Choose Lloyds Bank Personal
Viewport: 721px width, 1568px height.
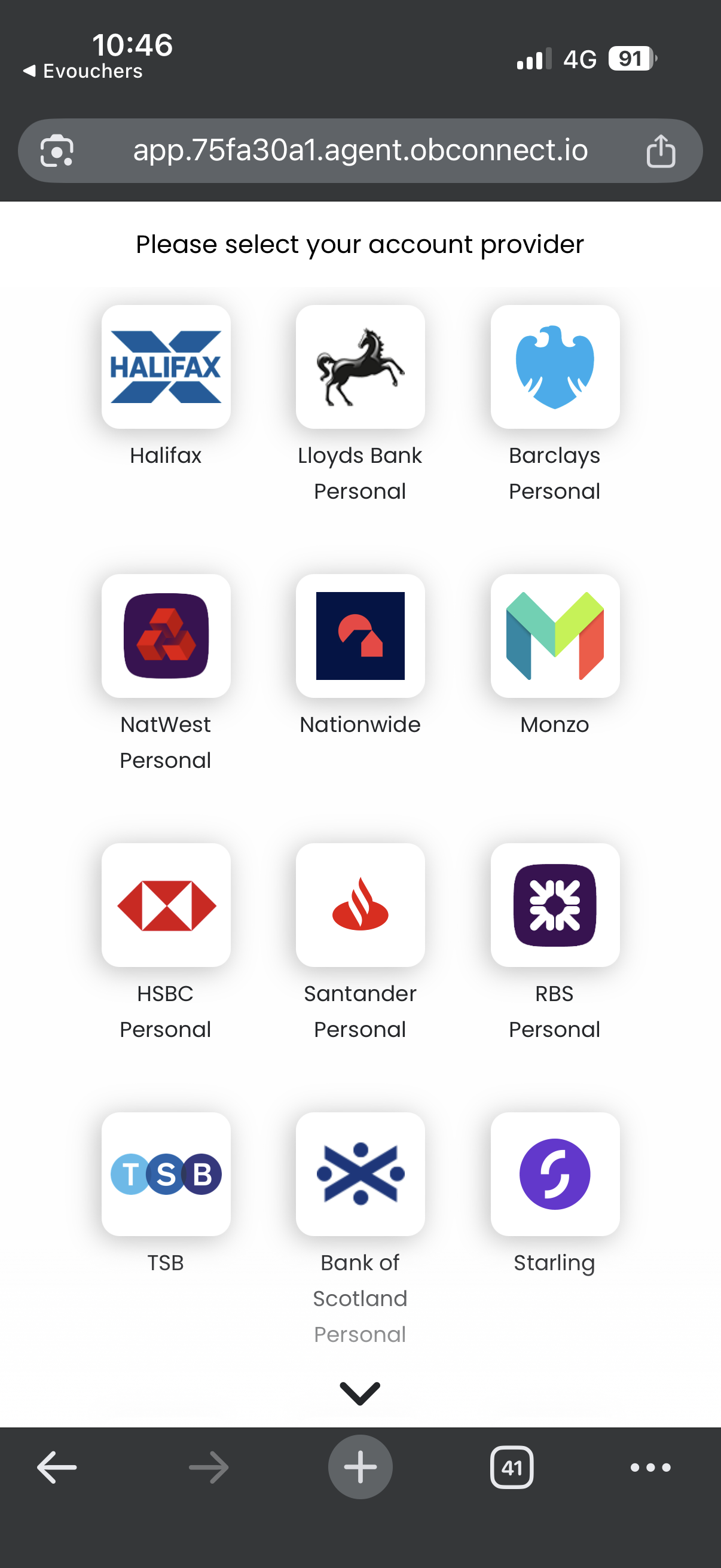(x=360, y=367)
